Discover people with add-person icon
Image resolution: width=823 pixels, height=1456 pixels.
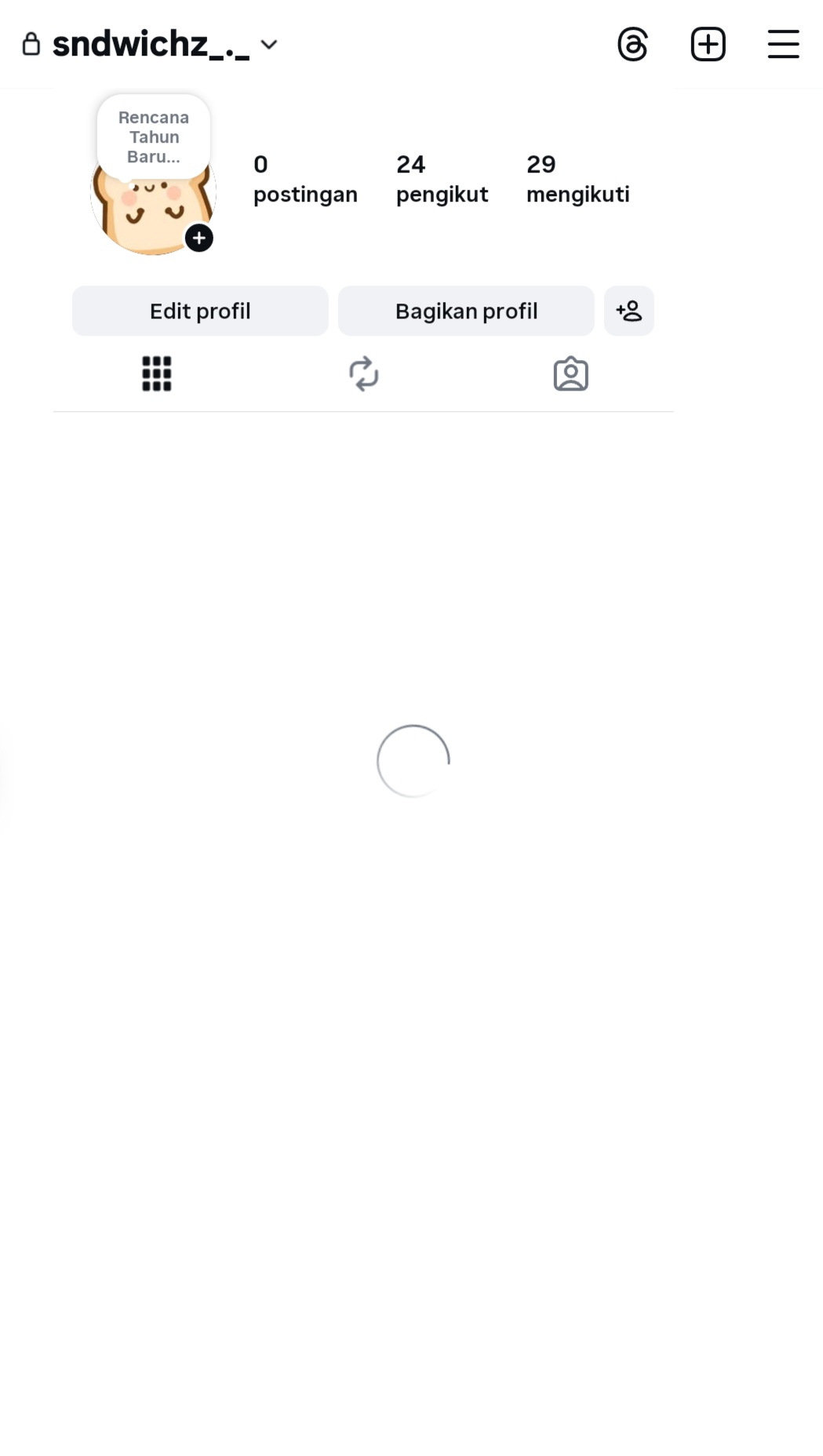click(x=629, y=311)
